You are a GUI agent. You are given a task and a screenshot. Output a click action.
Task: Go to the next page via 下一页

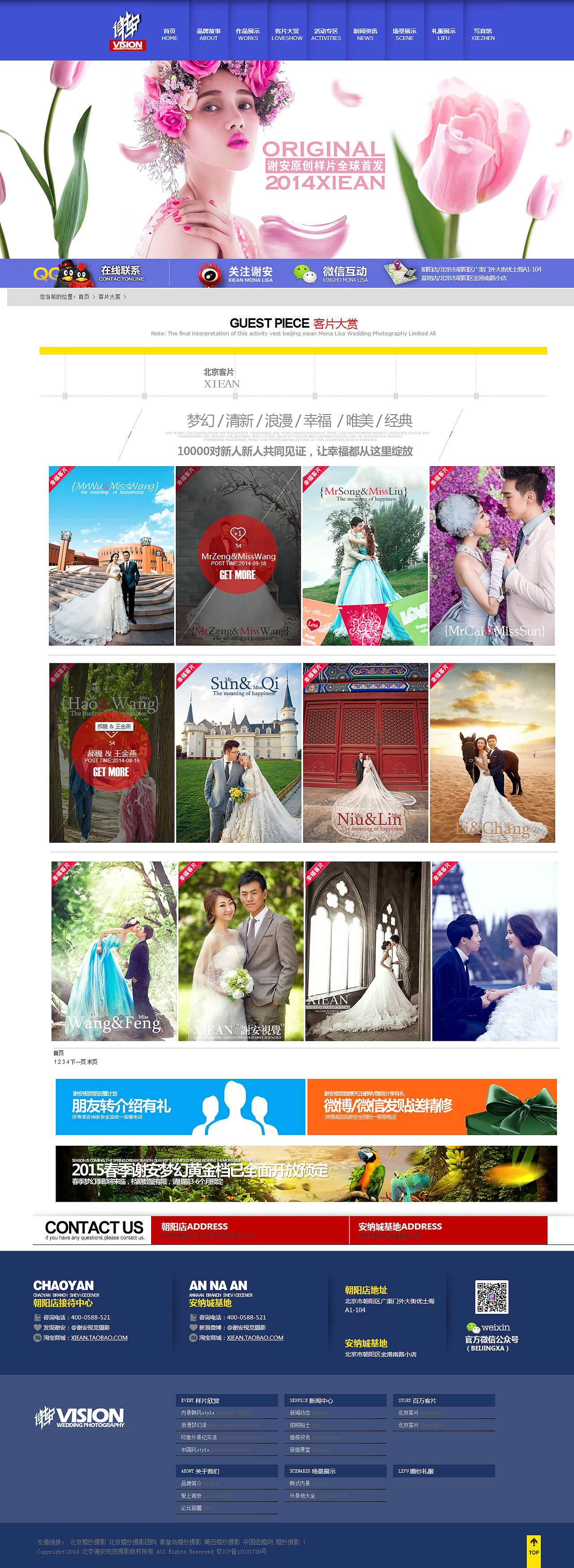pyautogui.click(x=78, y=1062)
